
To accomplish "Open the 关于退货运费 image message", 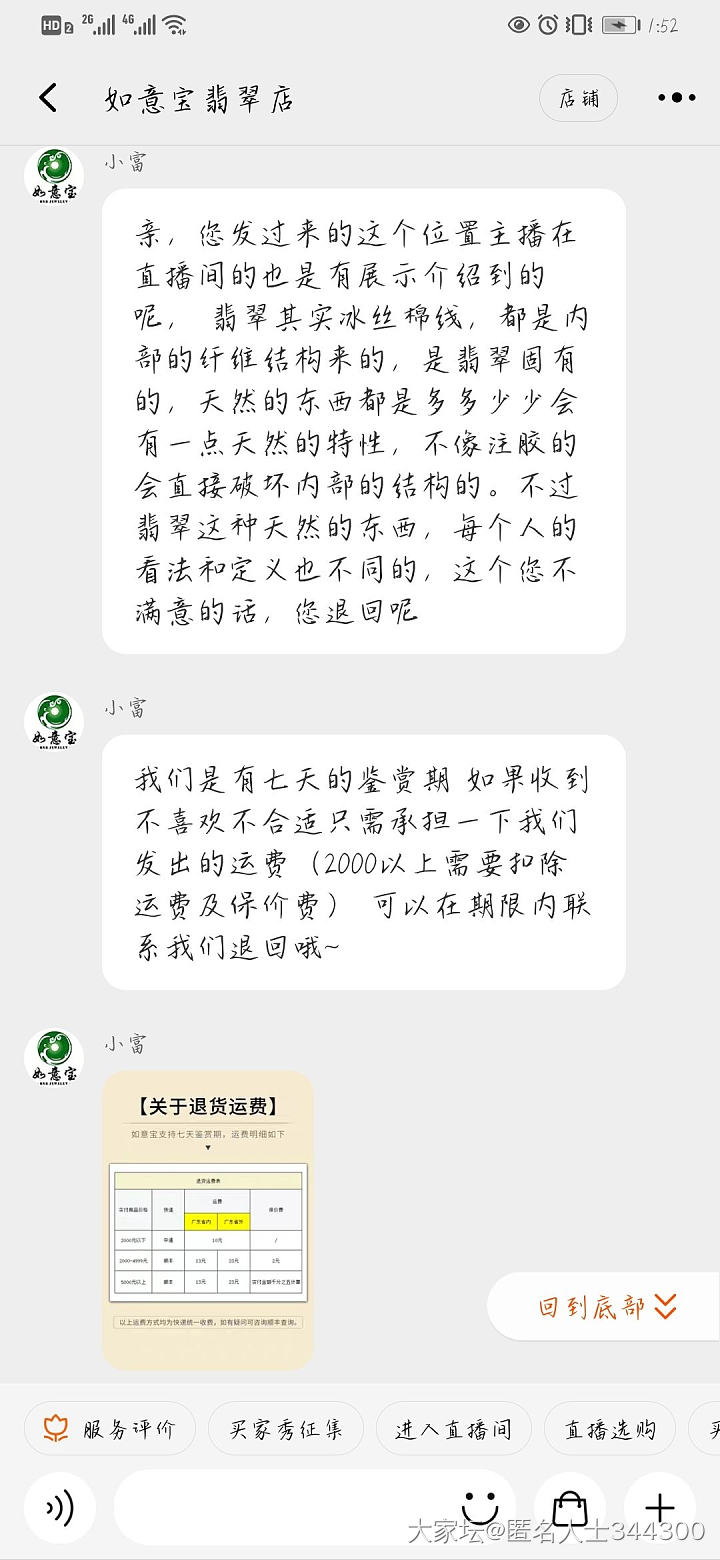I will pos(208,1219).
